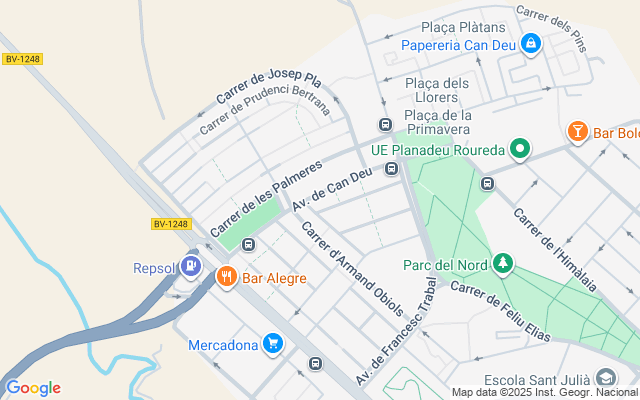Select the Bar Bole pin

[x=577, y=132]
